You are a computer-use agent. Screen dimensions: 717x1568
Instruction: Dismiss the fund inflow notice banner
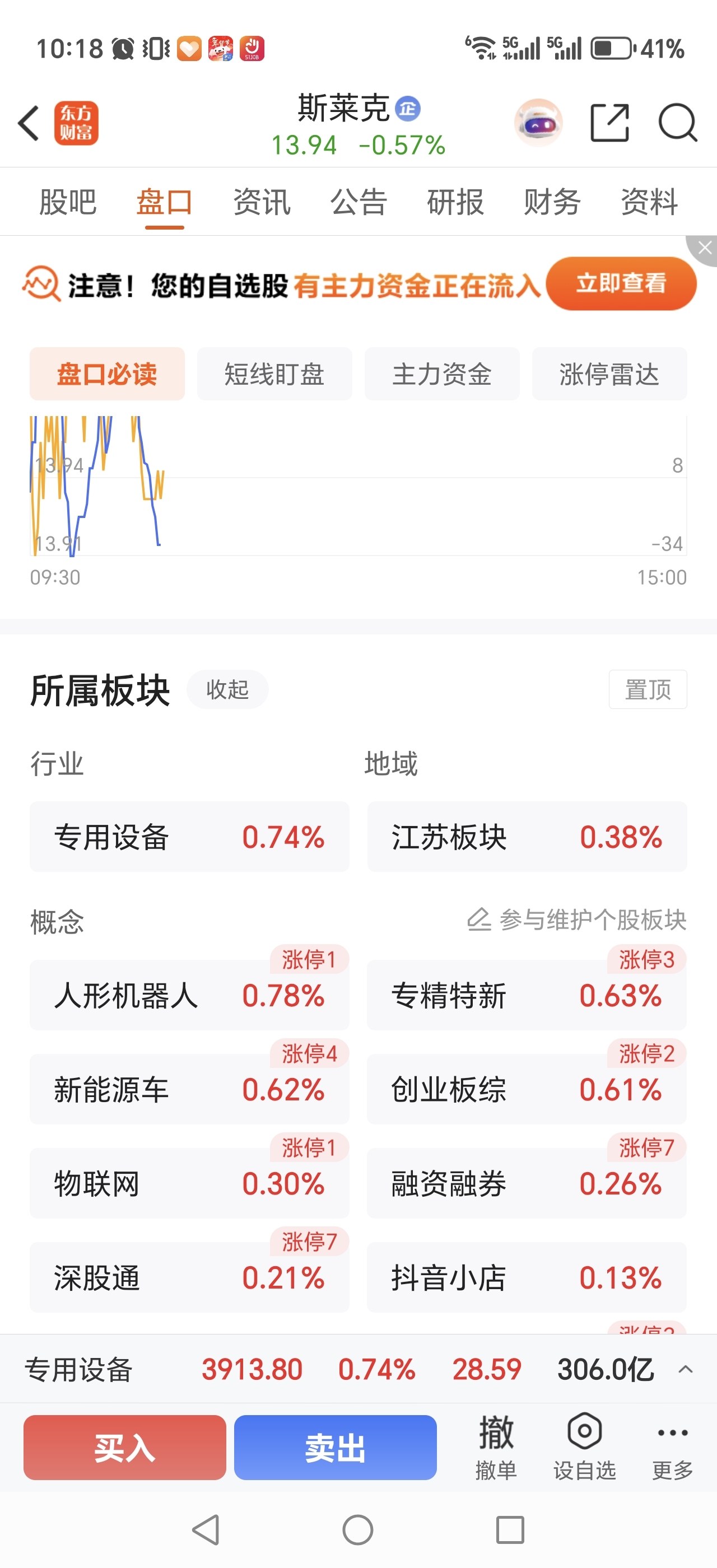(x=704, y=248)
